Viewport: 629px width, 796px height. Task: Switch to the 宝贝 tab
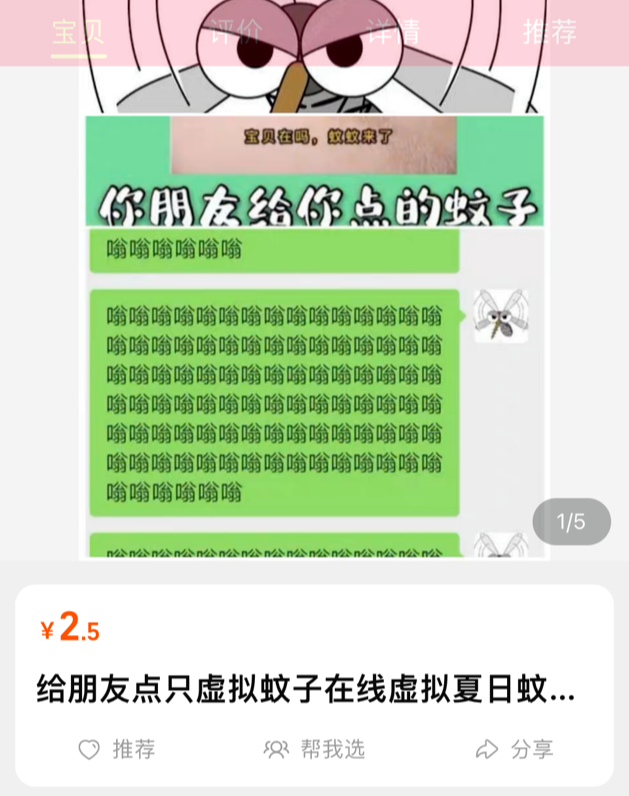coord(78,32)
